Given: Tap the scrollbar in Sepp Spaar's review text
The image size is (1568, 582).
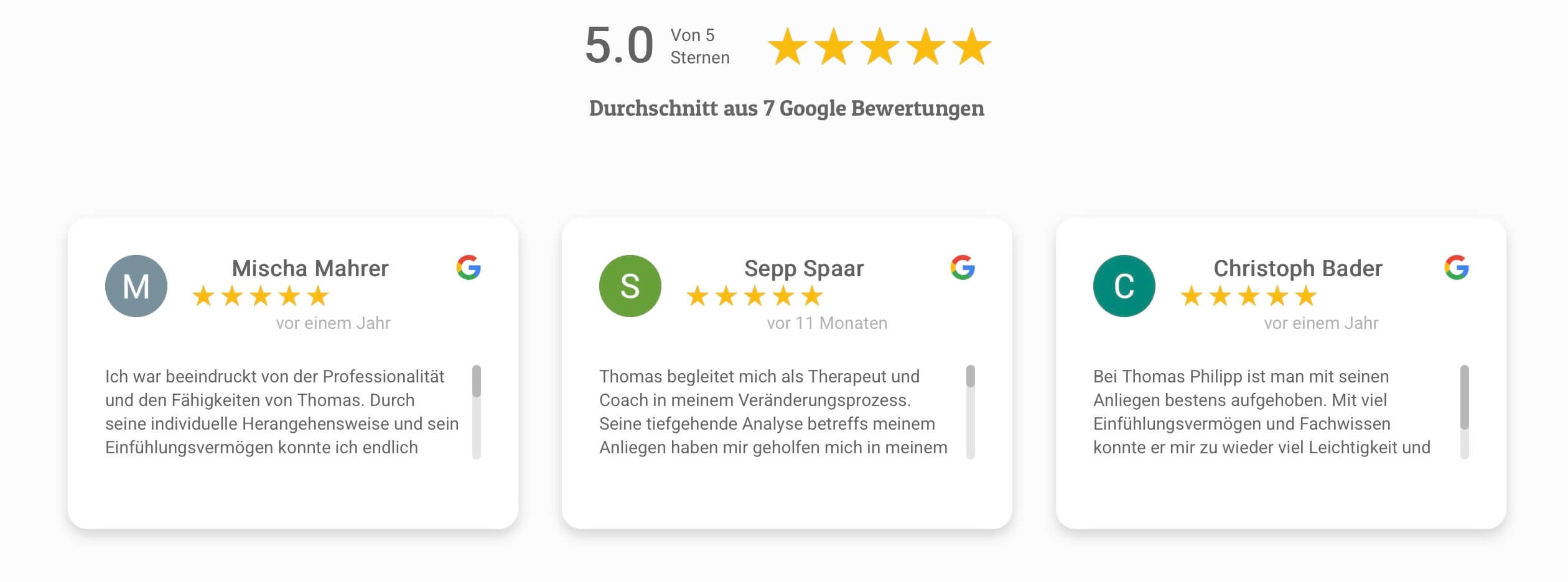Looking at the screenshot, I should (971, 412).
